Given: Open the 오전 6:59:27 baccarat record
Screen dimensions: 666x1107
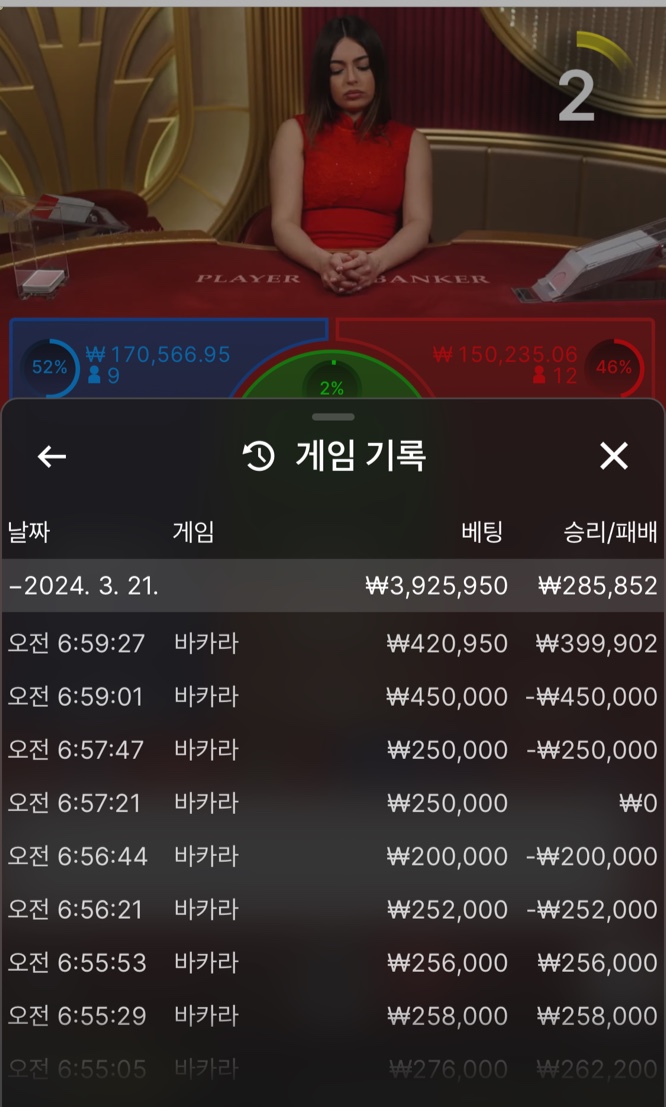Looking at the screenshot, I should click(x=333, y=643).
